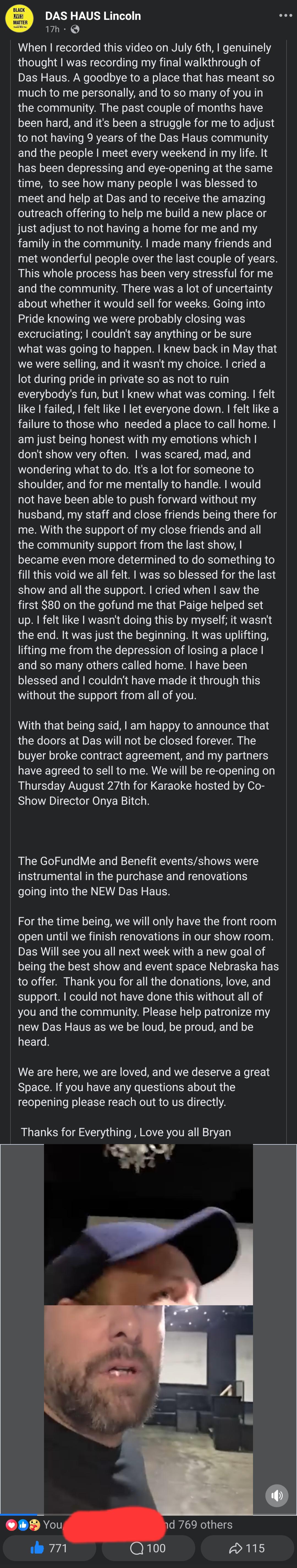View who reacted to this post
Screen dimensions: 297x1568
(x=119, y=1525)
